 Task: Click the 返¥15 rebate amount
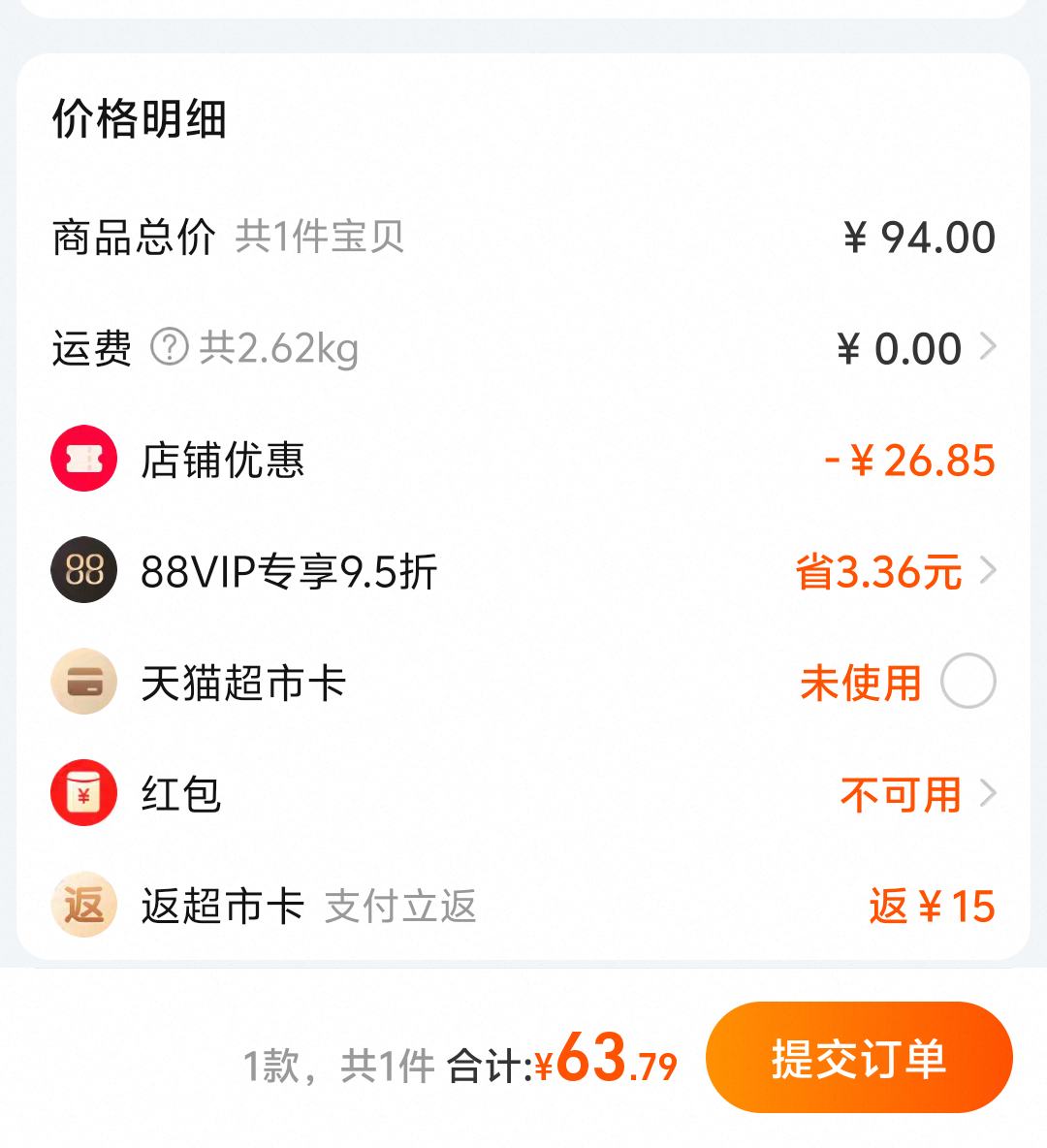pos(929,903)
